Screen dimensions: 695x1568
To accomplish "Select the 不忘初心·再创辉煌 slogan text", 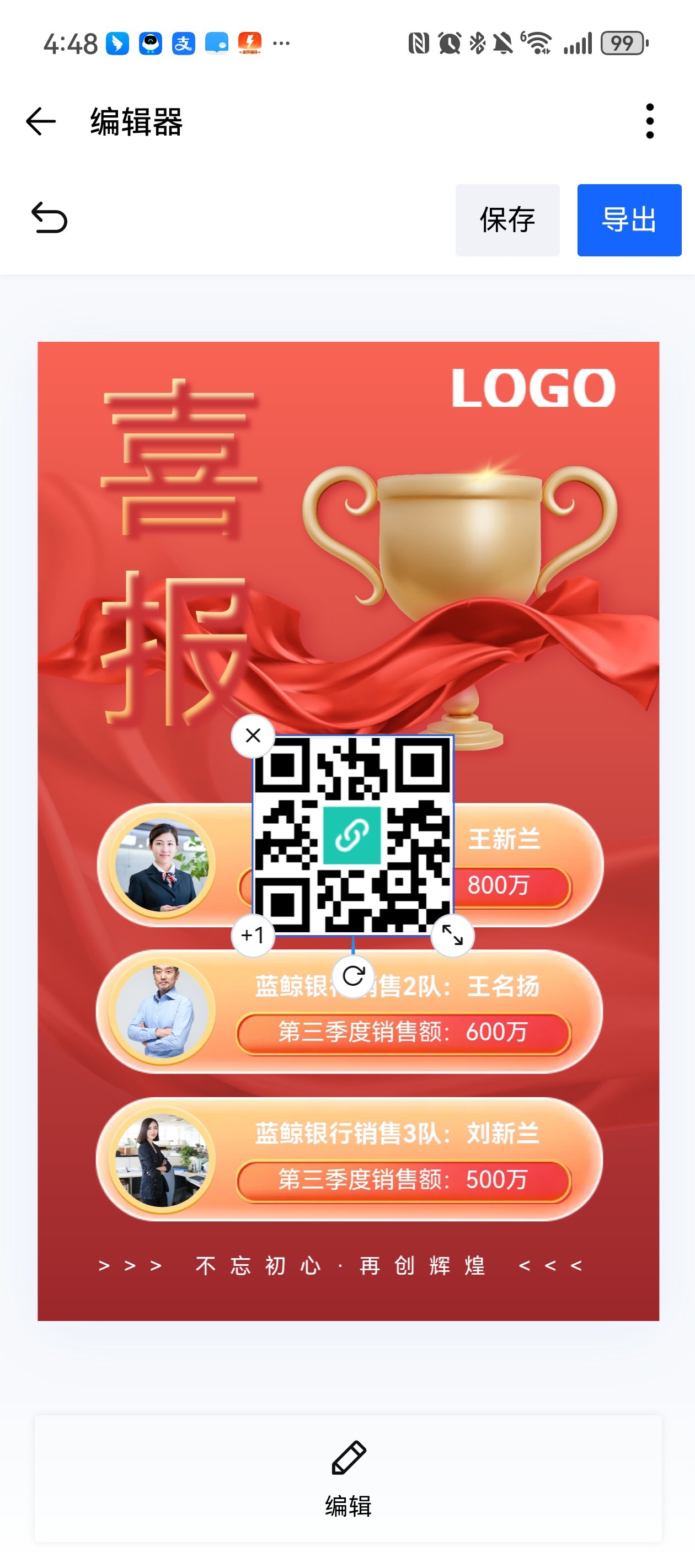I will (340, 1266).
